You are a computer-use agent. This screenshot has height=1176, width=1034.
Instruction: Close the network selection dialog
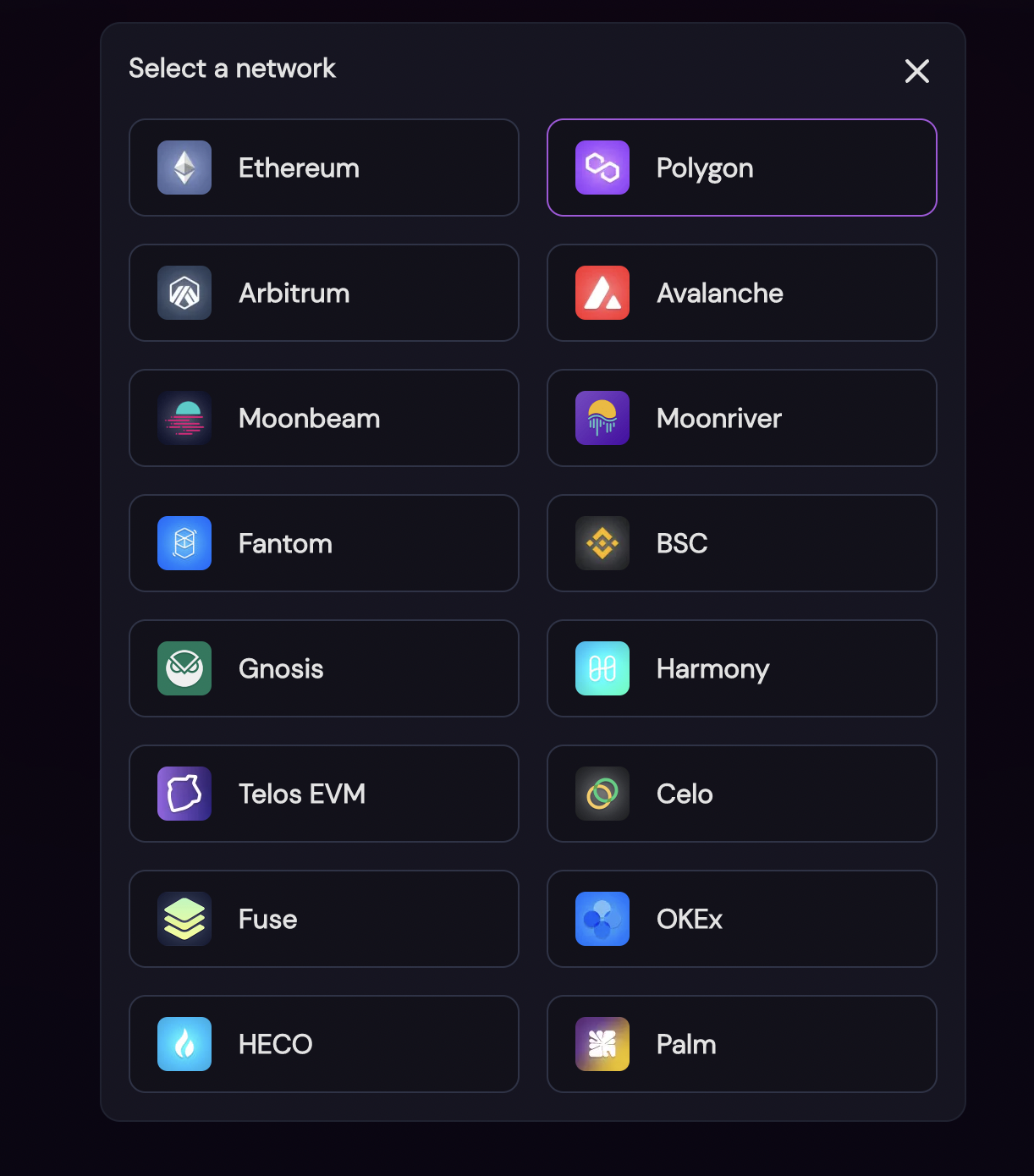click(916, 71)
